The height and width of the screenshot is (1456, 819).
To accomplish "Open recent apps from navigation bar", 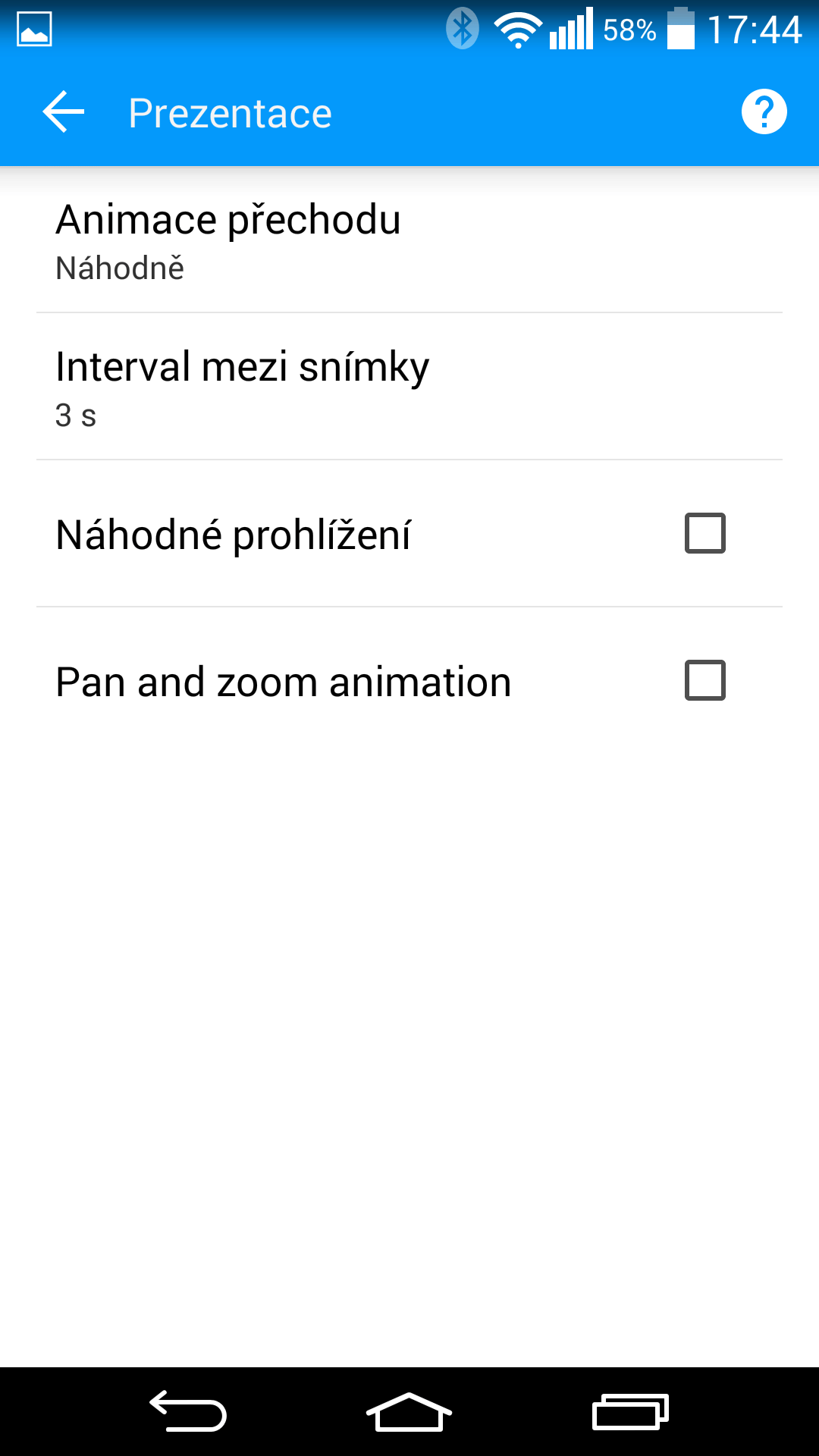I will tap(630, 1412).
